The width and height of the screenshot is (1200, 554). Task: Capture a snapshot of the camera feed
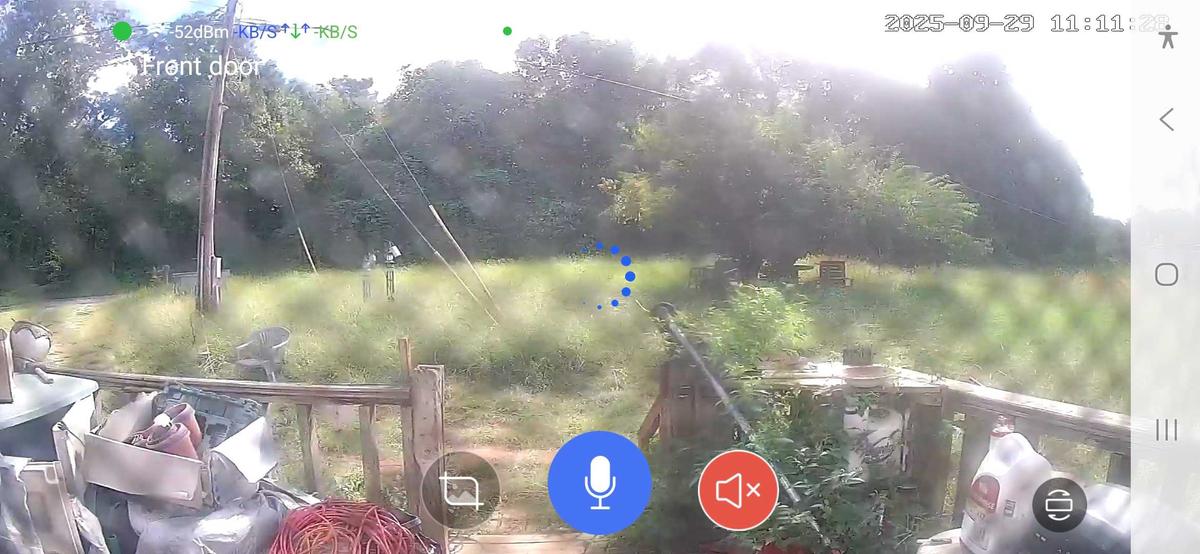click(461, 490)
